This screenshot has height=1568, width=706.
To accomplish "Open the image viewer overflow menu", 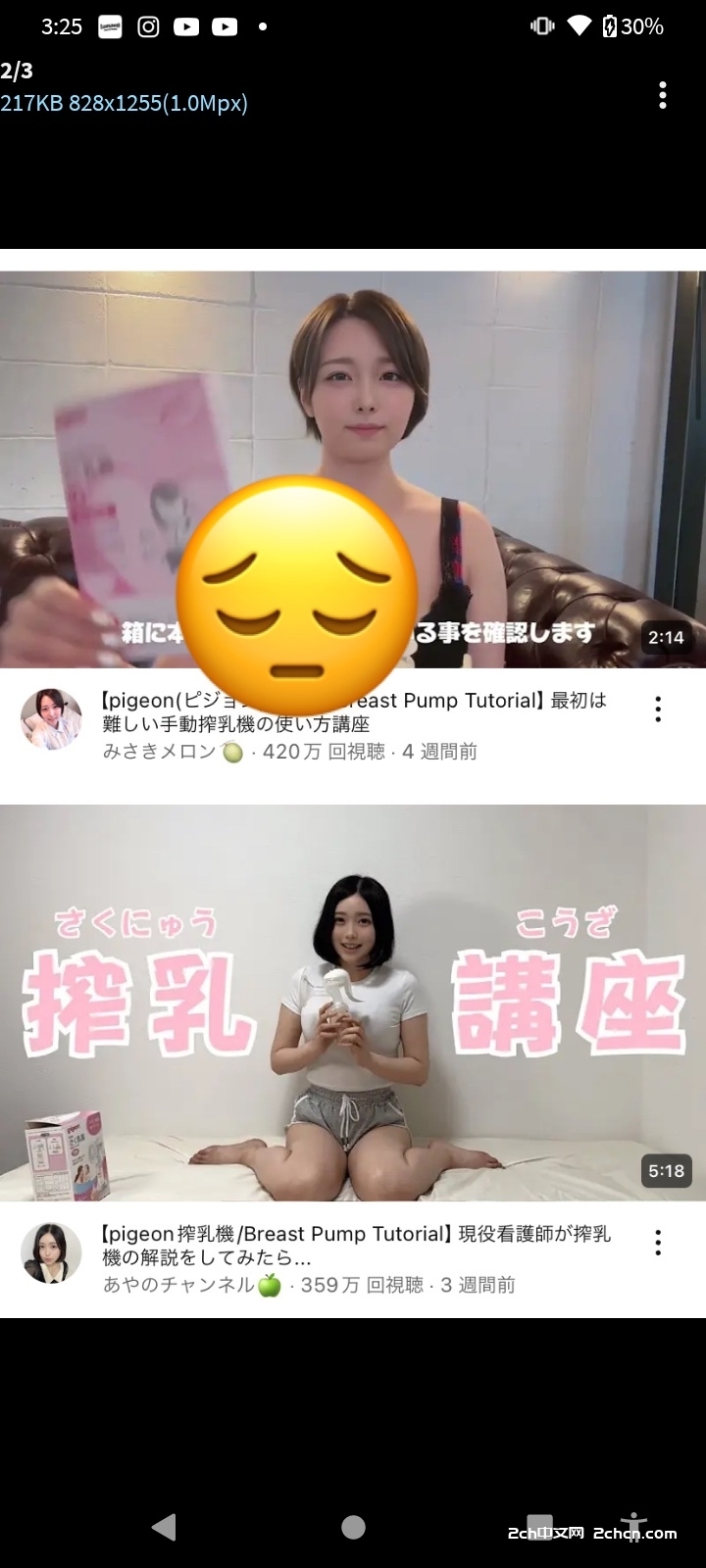I will (x=663, y=95).
